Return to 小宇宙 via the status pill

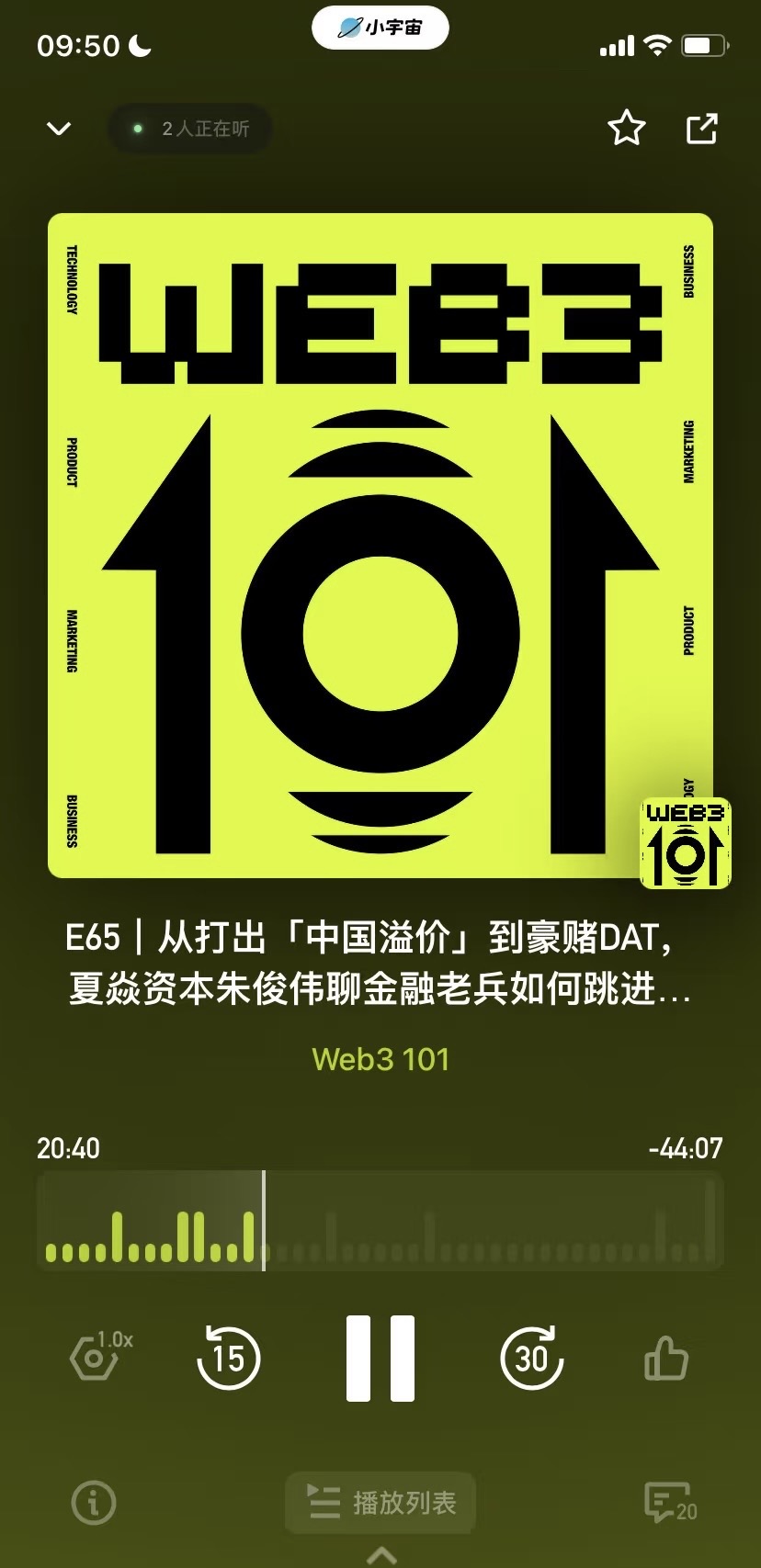pos(380,28)
